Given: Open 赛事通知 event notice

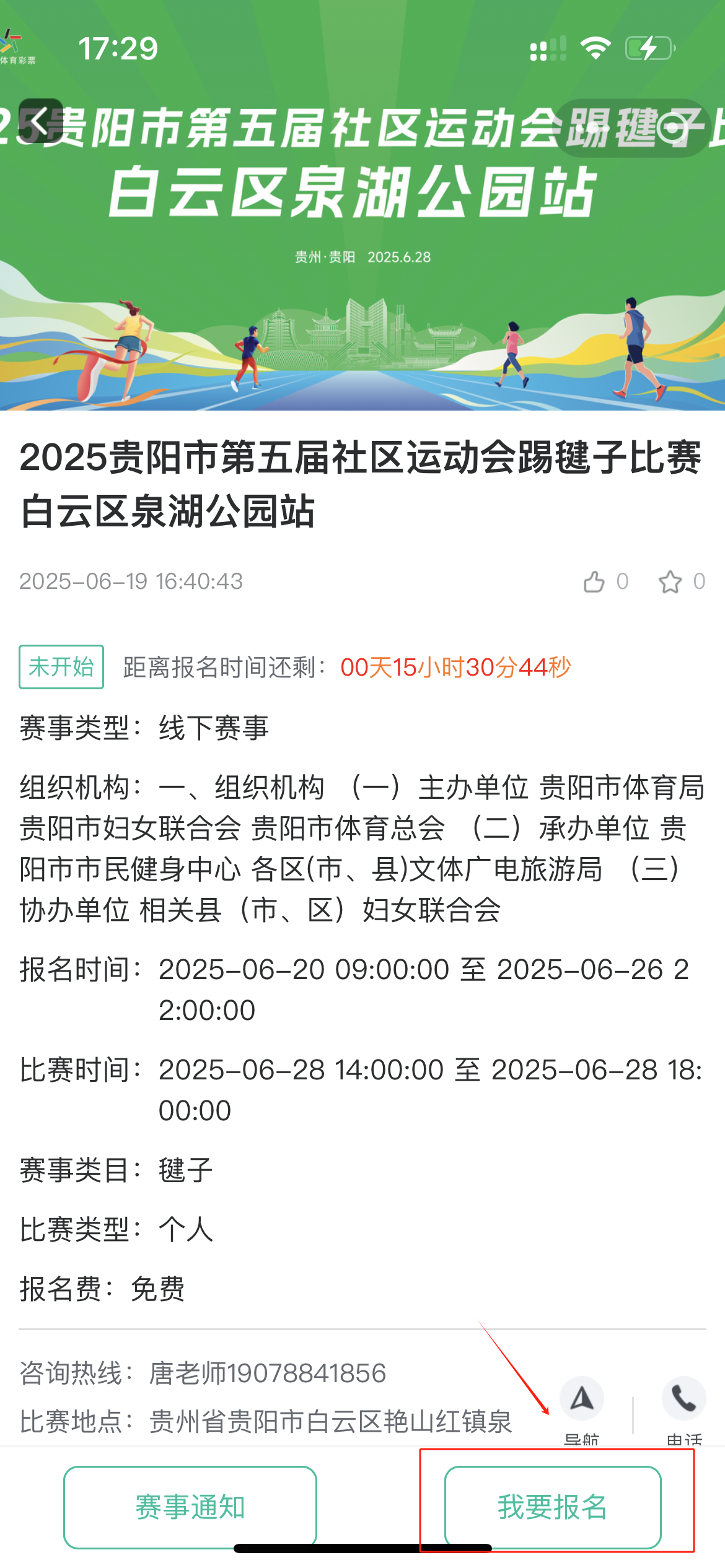Looking at the screenshot, I should pos(190,1506).
